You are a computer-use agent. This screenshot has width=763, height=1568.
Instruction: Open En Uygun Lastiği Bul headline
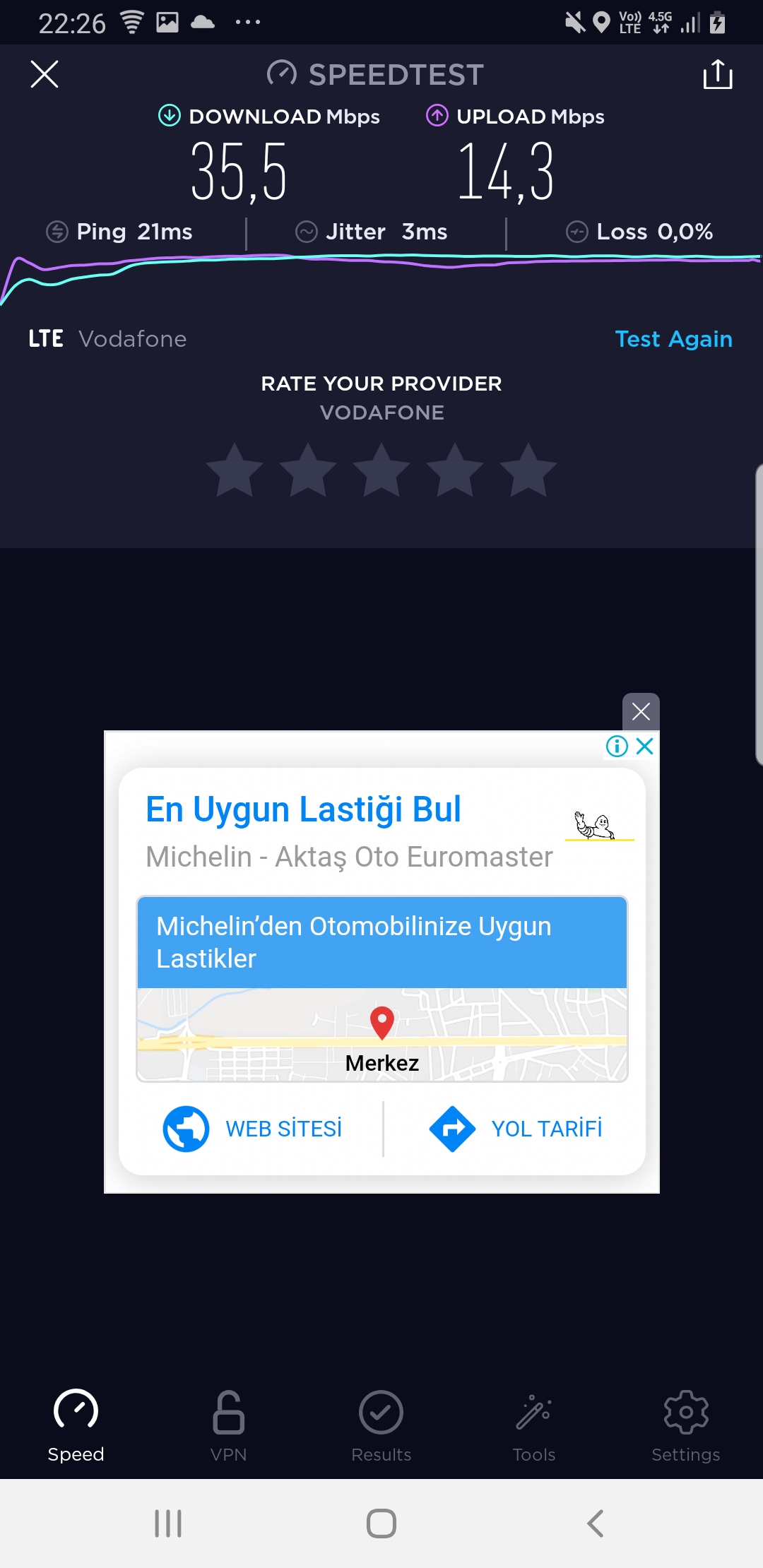pos(303,809)
